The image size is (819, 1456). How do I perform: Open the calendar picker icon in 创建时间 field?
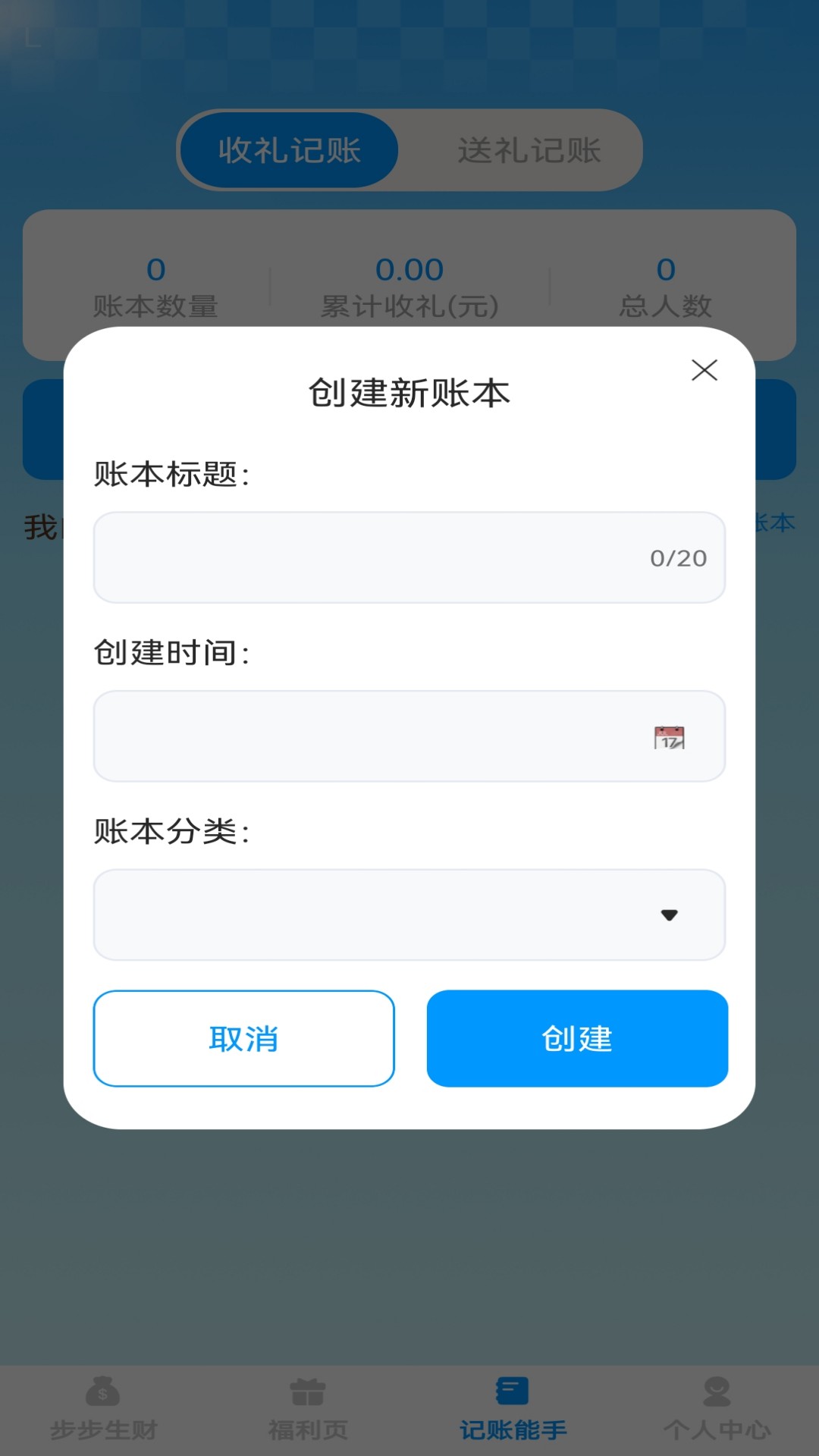[670, 736]
